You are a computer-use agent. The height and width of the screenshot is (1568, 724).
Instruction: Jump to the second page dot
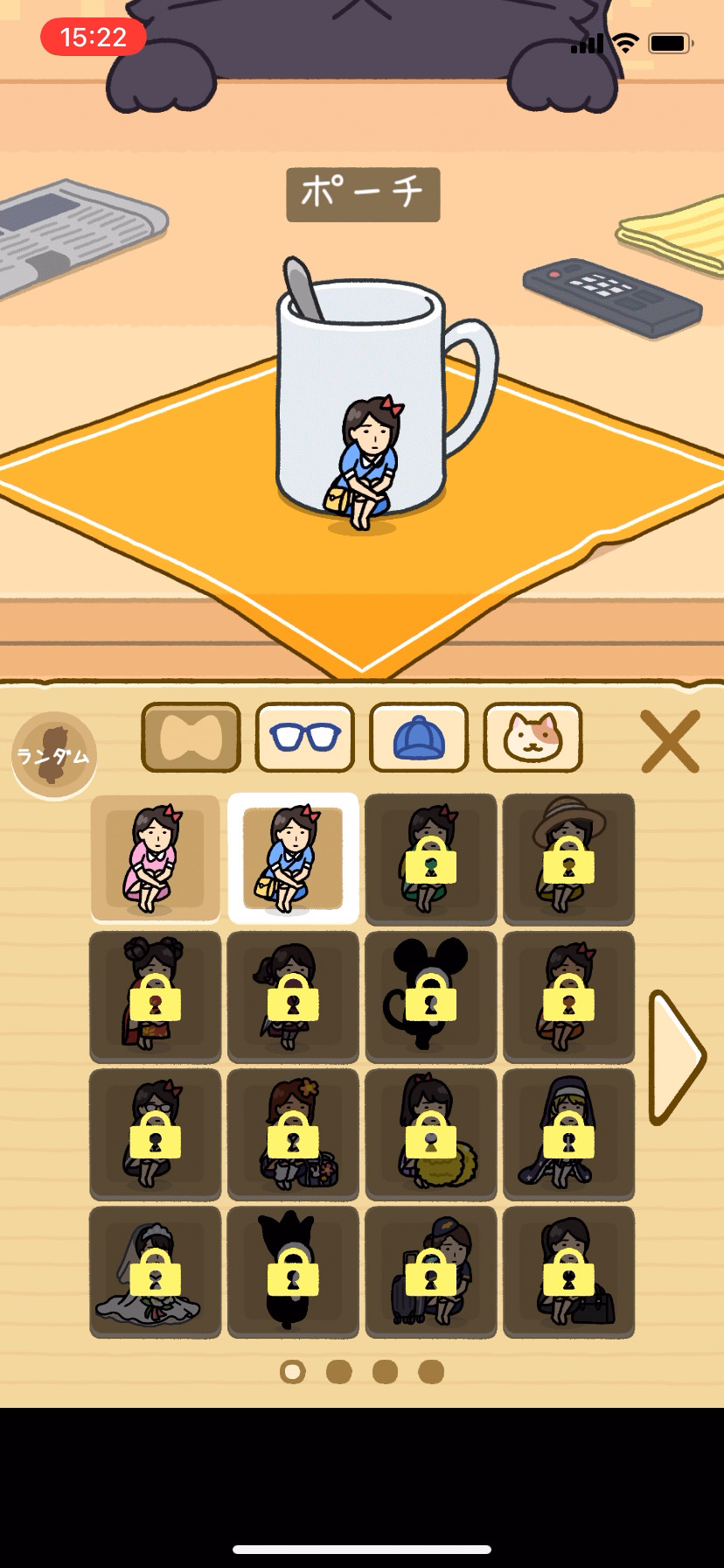339,1371
